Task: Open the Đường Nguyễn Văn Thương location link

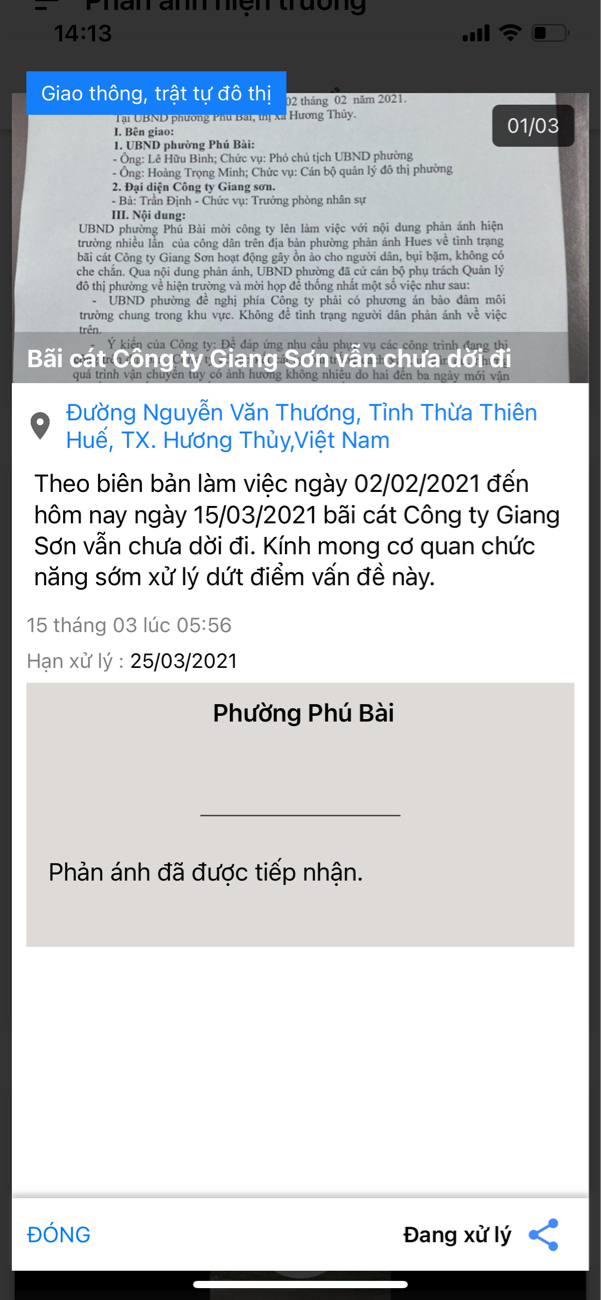Action: [300, 426]
